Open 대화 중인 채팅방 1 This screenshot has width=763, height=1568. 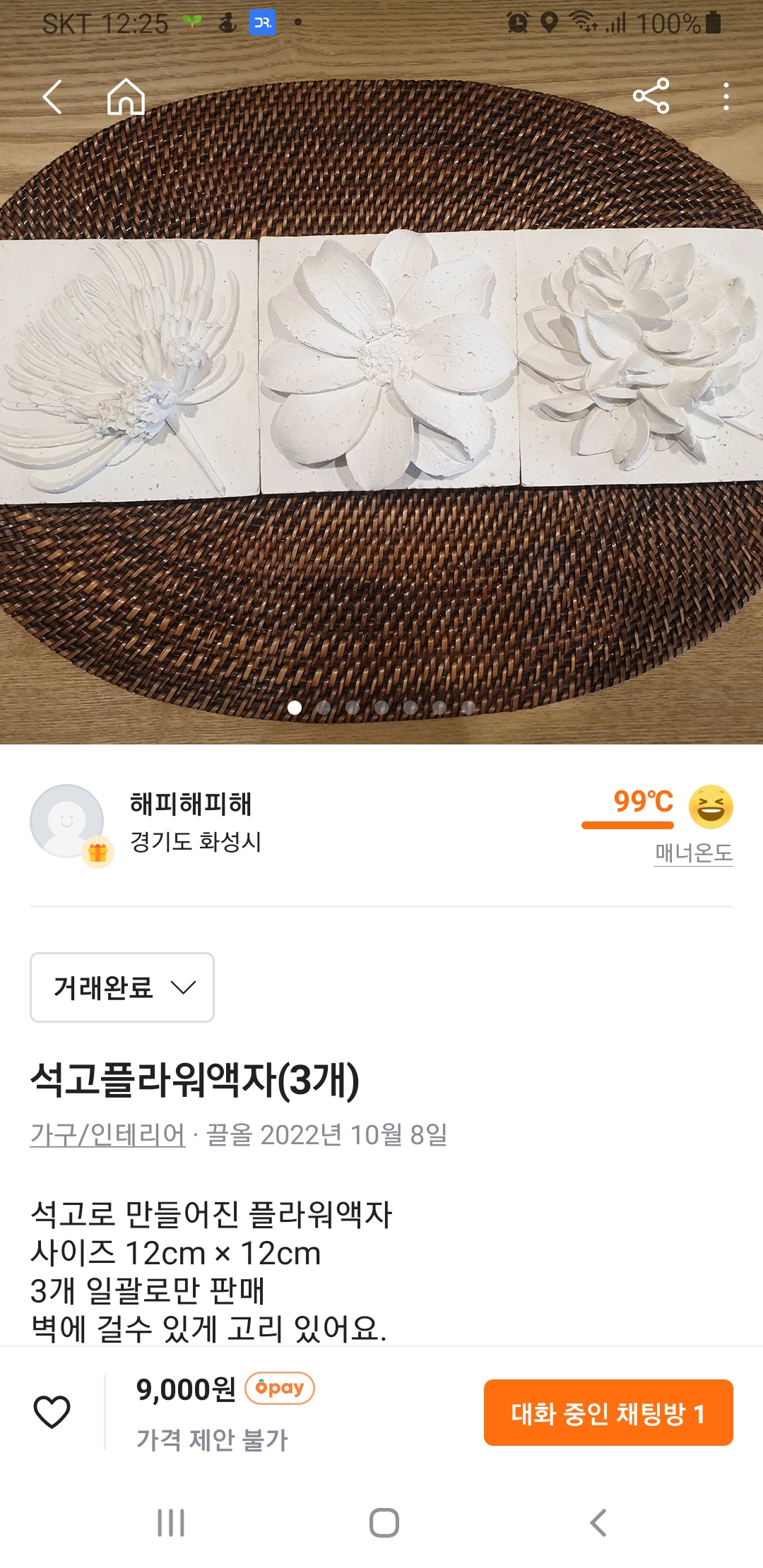(x=608, y=1413)
